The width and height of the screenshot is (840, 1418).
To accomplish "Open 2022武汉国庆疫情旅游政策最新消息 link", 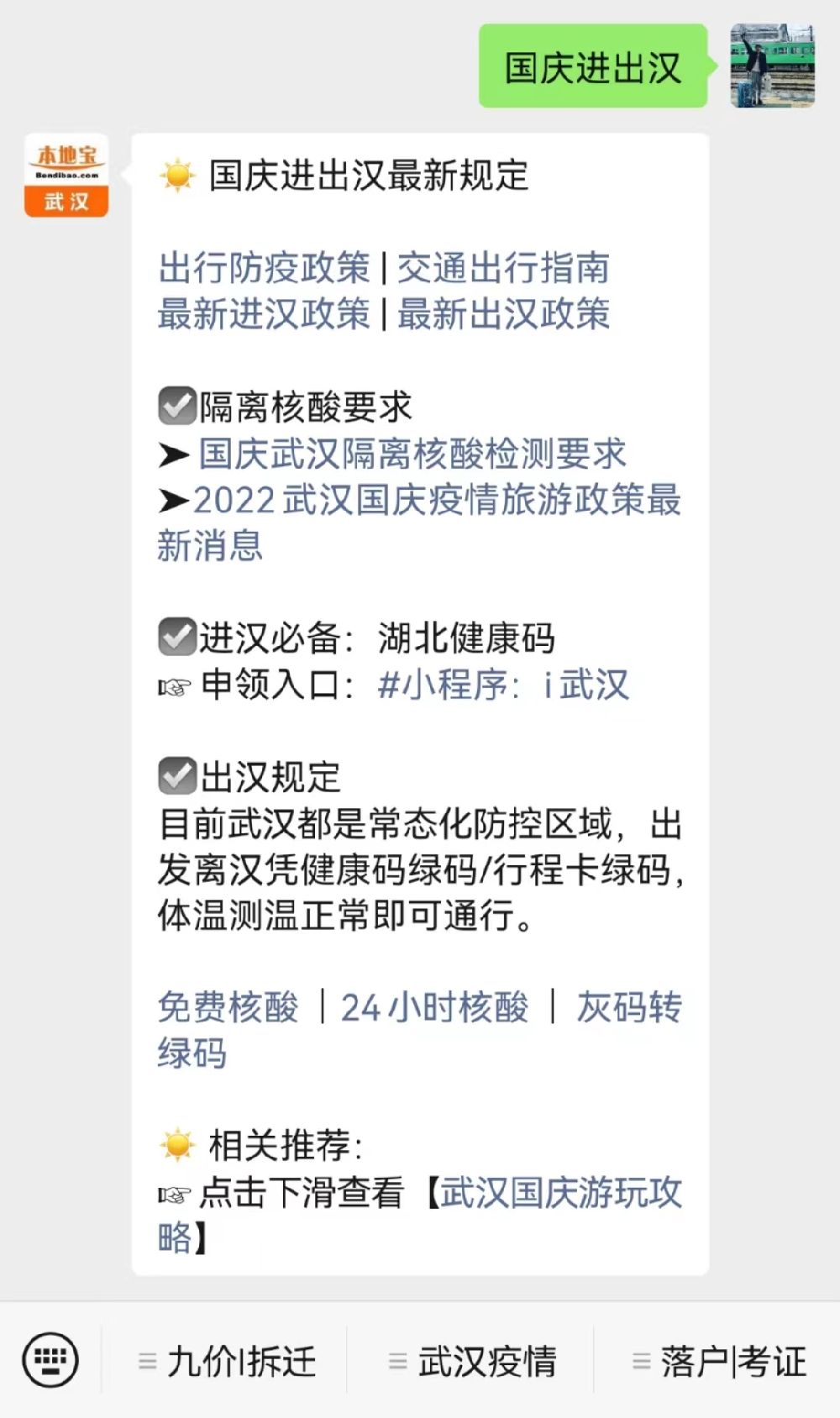I will [419, 523].
